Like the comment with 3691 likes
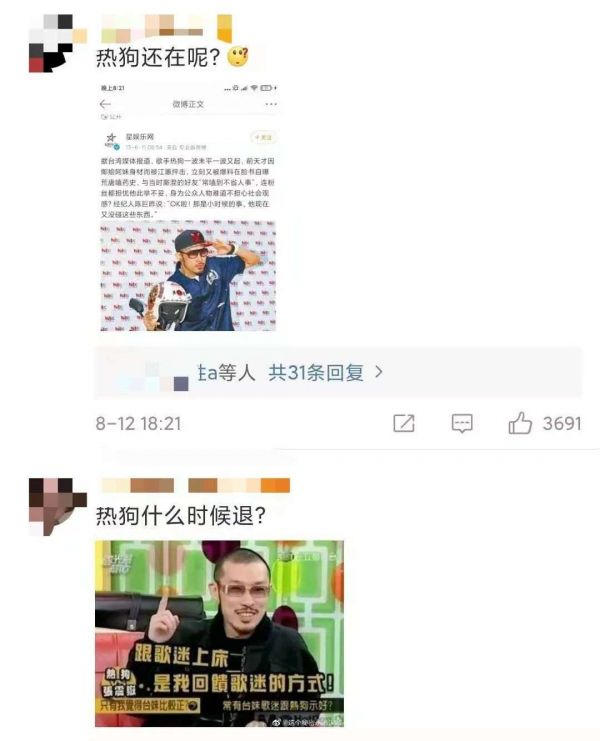 pos(520,424)
